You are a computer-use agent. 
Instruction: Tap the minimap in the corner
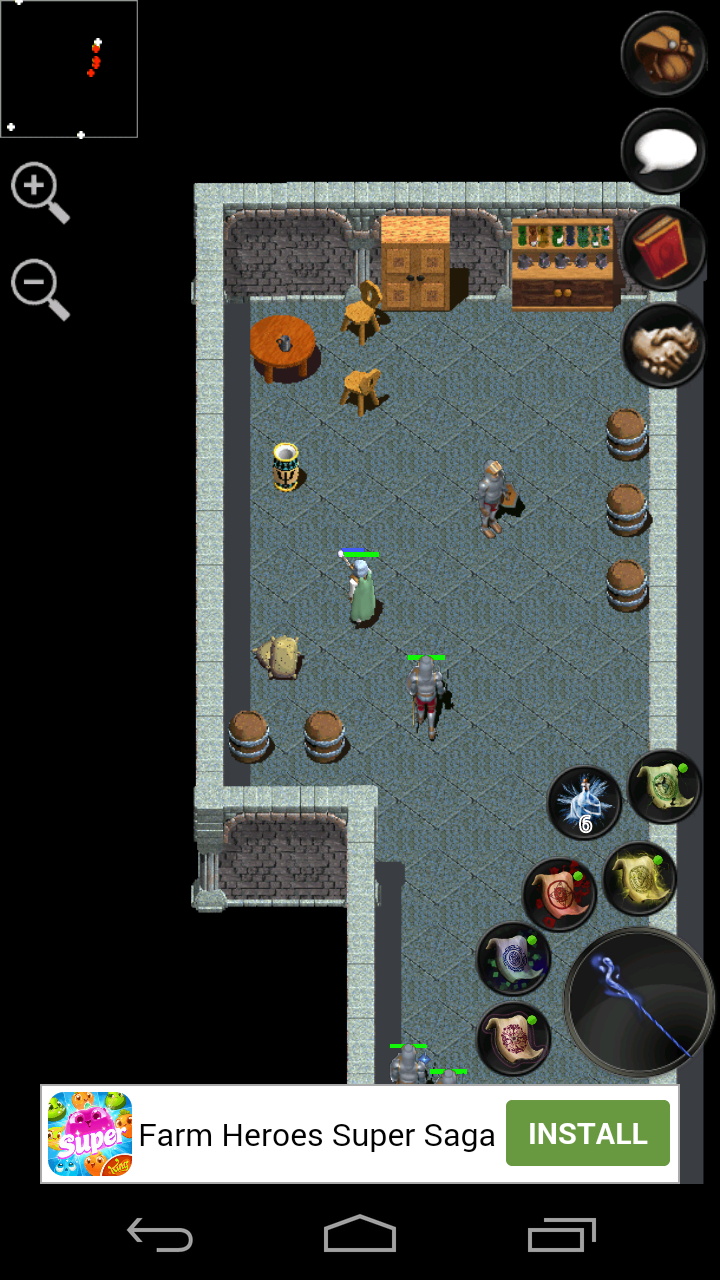click(x=69, y=69)
